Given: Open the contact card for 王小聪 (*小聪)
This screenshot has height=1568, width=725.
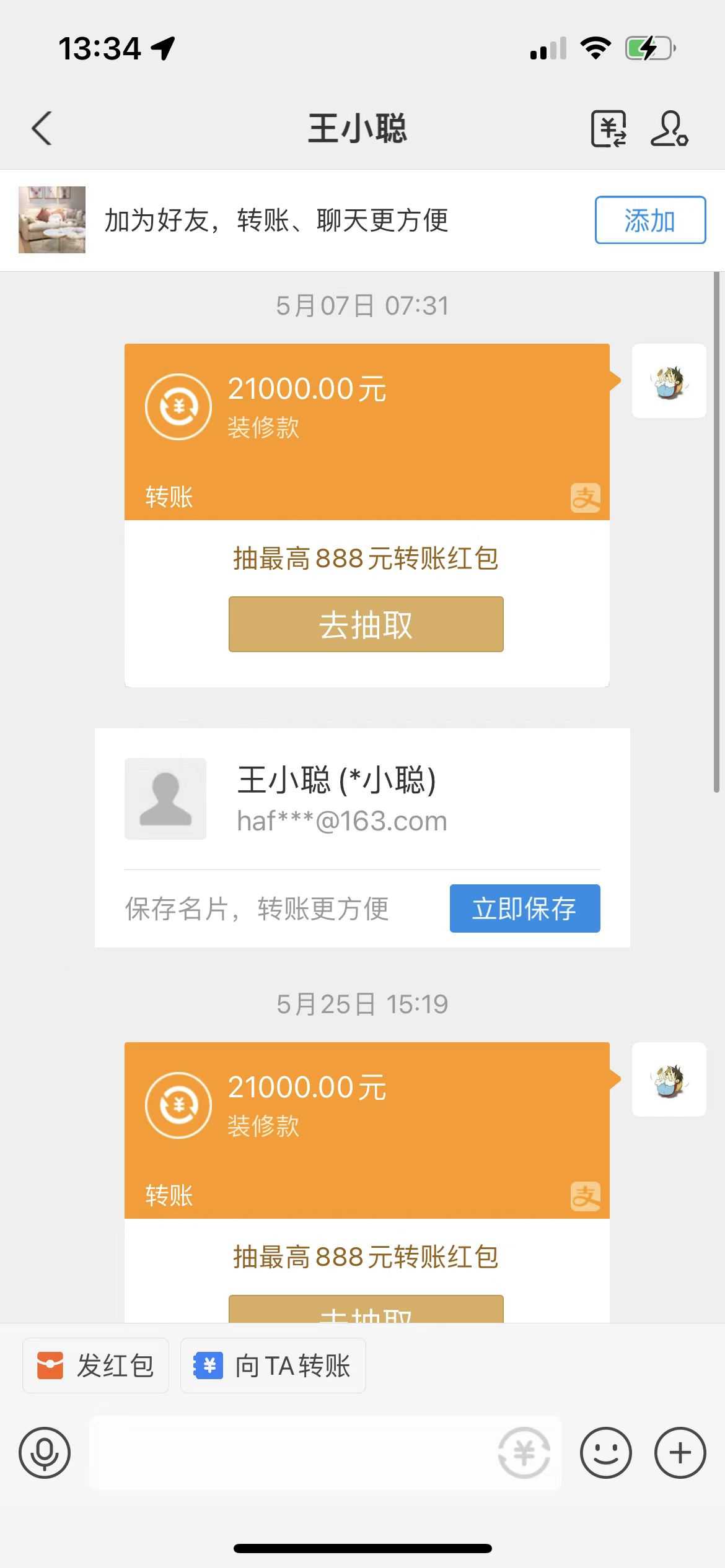Looking at the screenshot, I should (x=362, y=799).
